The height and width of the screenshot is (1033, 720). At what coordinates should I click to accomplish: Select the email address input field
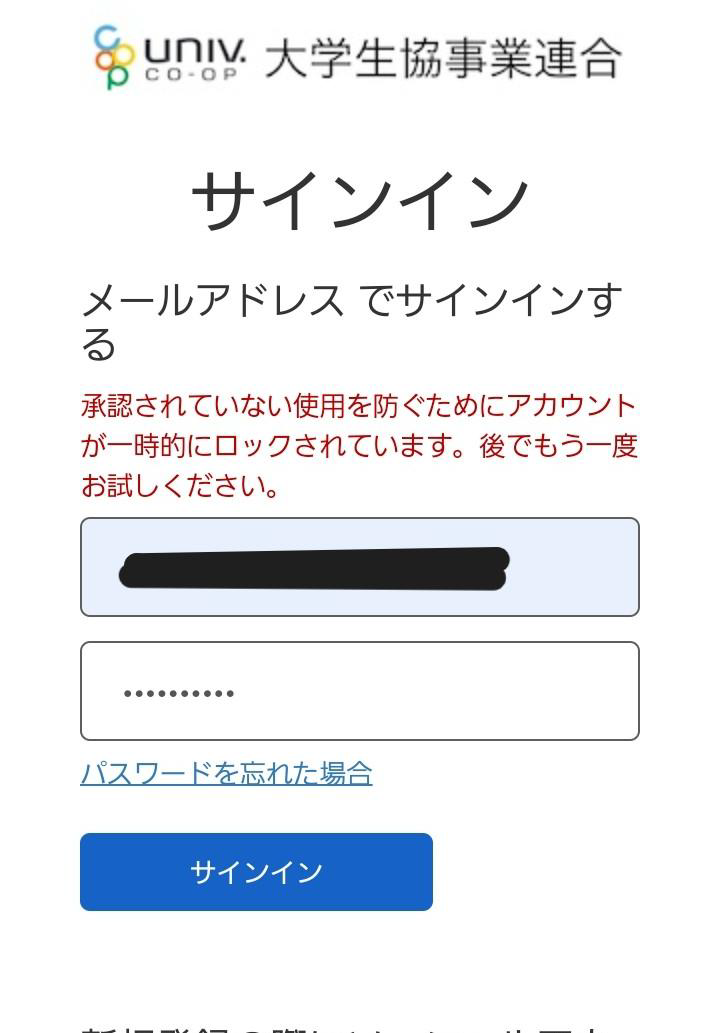360,565
